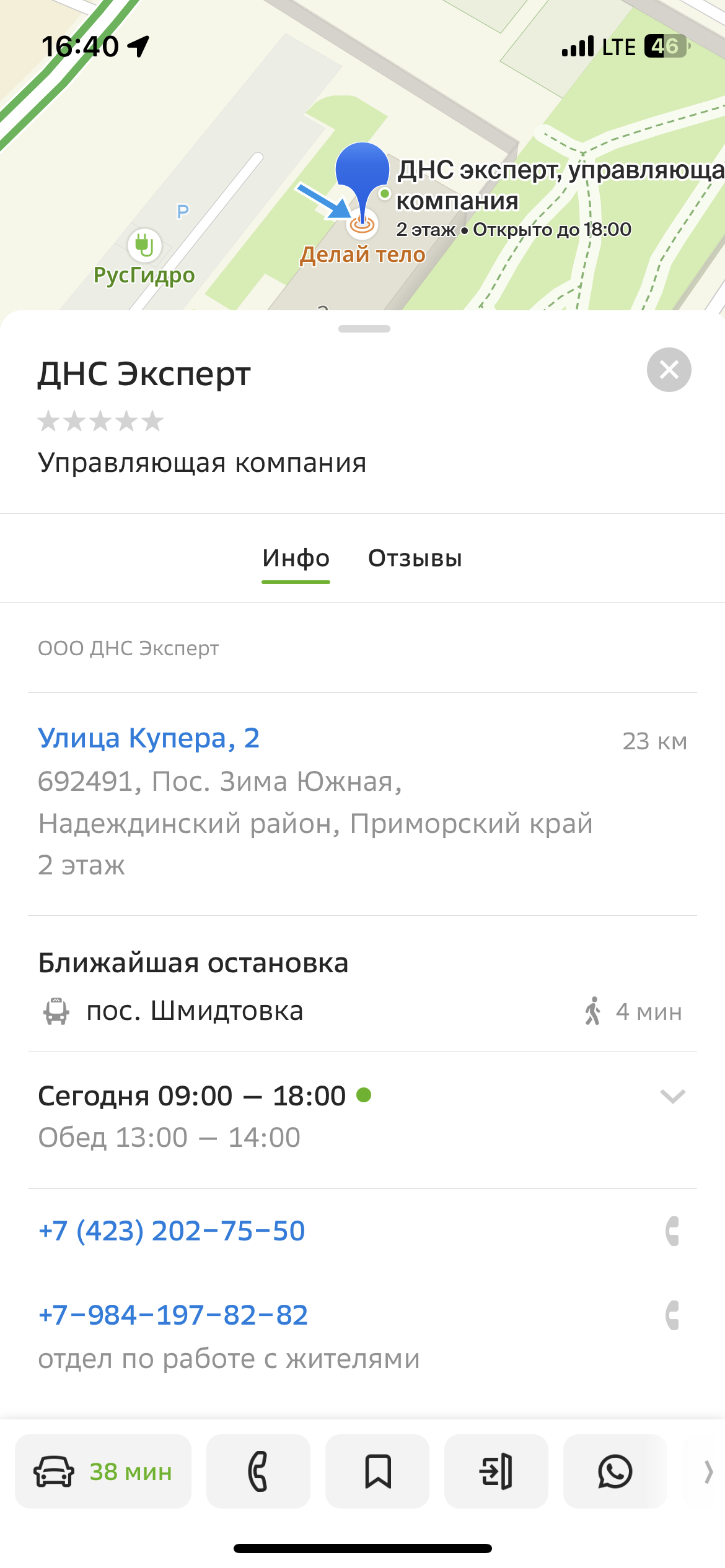Tap the Делай тело marker on the map
This screenshot has height=1568, width=725.
(x=362, y=225)
